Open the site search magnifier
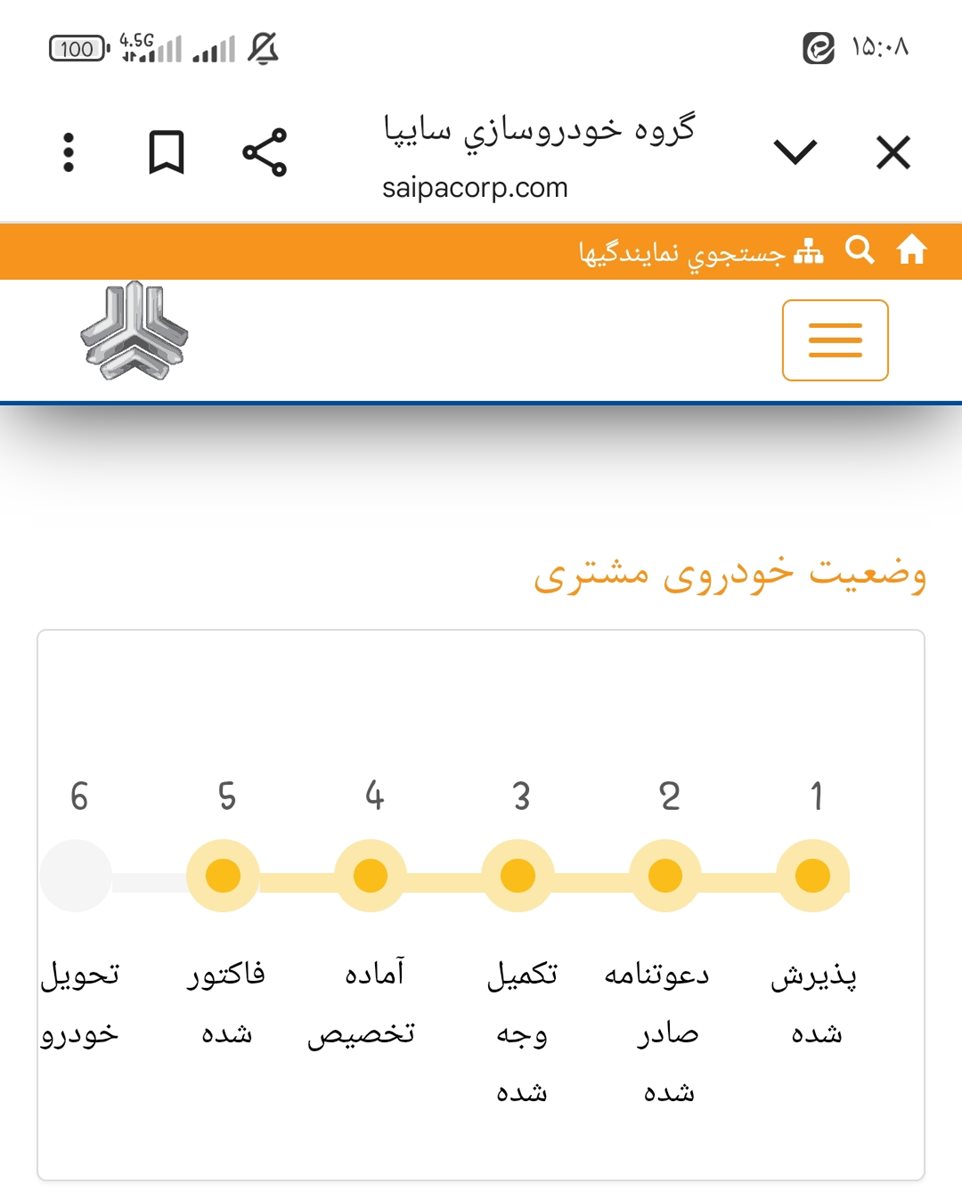The height and width of the screenshot is (1200, 962). pos(860,251)
